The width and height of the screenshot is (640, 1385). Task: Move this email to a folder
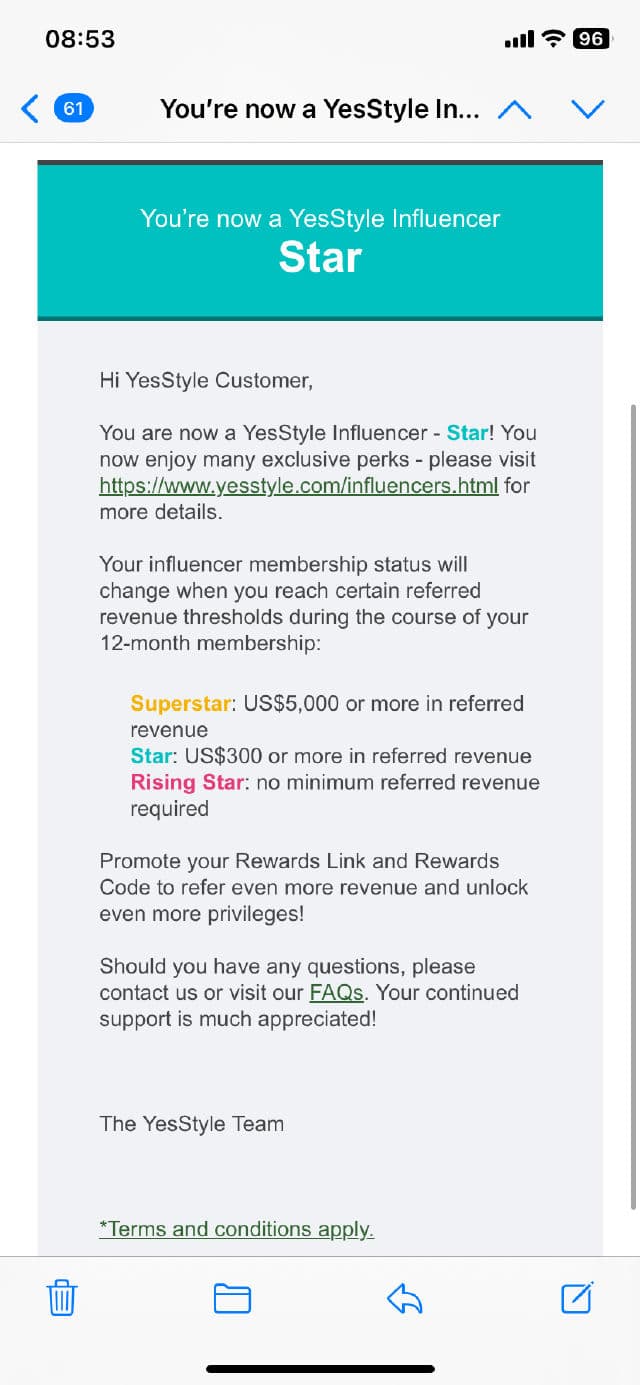pyautogui.click(x=232, y=1298)
